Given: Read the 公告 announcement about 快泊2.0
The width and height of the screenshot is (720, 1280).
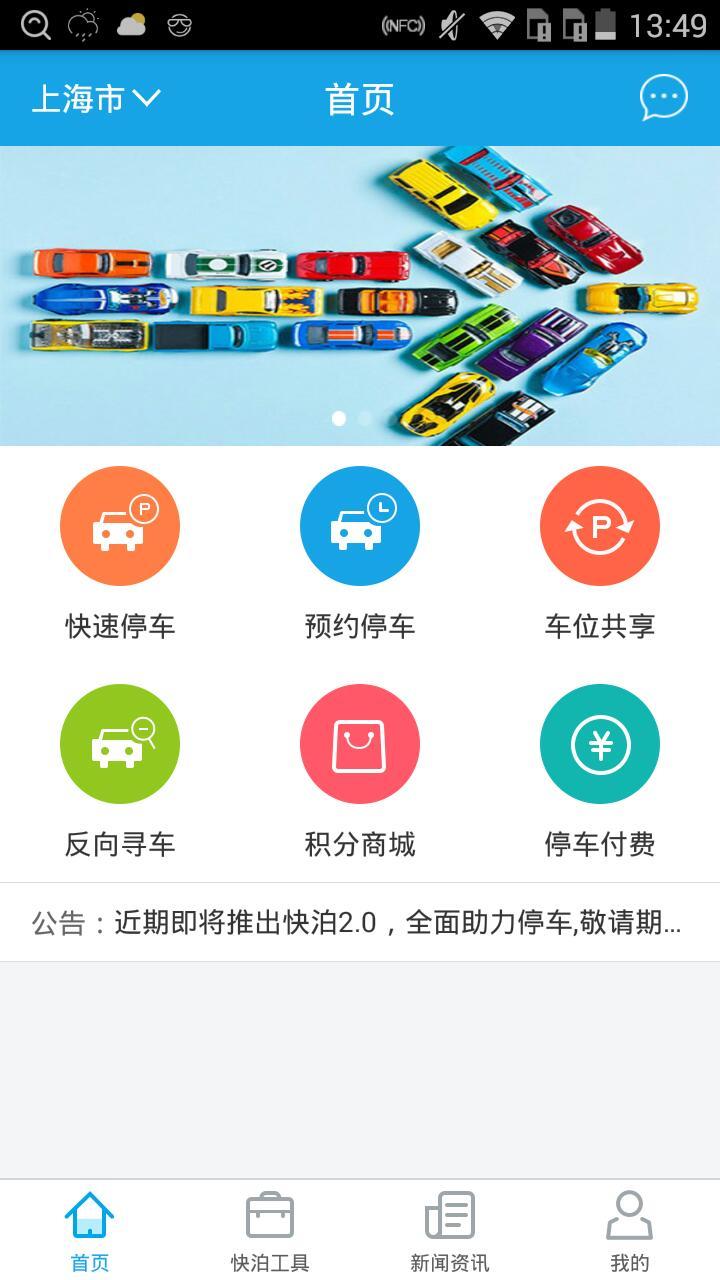Looking at the screenshot, I should tap(360, 922).
